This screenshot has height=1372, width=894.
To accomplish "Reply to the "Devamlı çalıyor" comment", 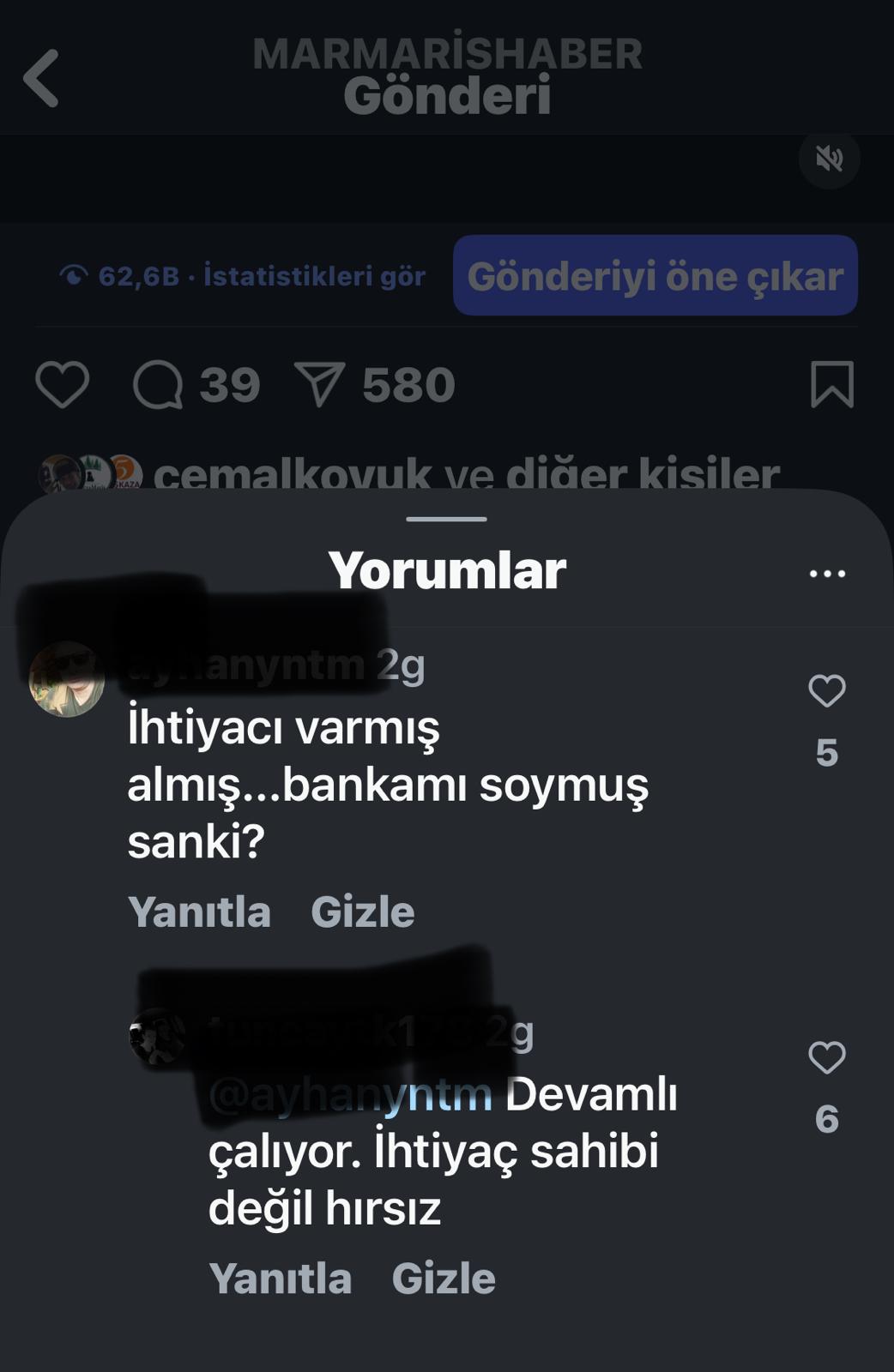I will click(281, 1278).
